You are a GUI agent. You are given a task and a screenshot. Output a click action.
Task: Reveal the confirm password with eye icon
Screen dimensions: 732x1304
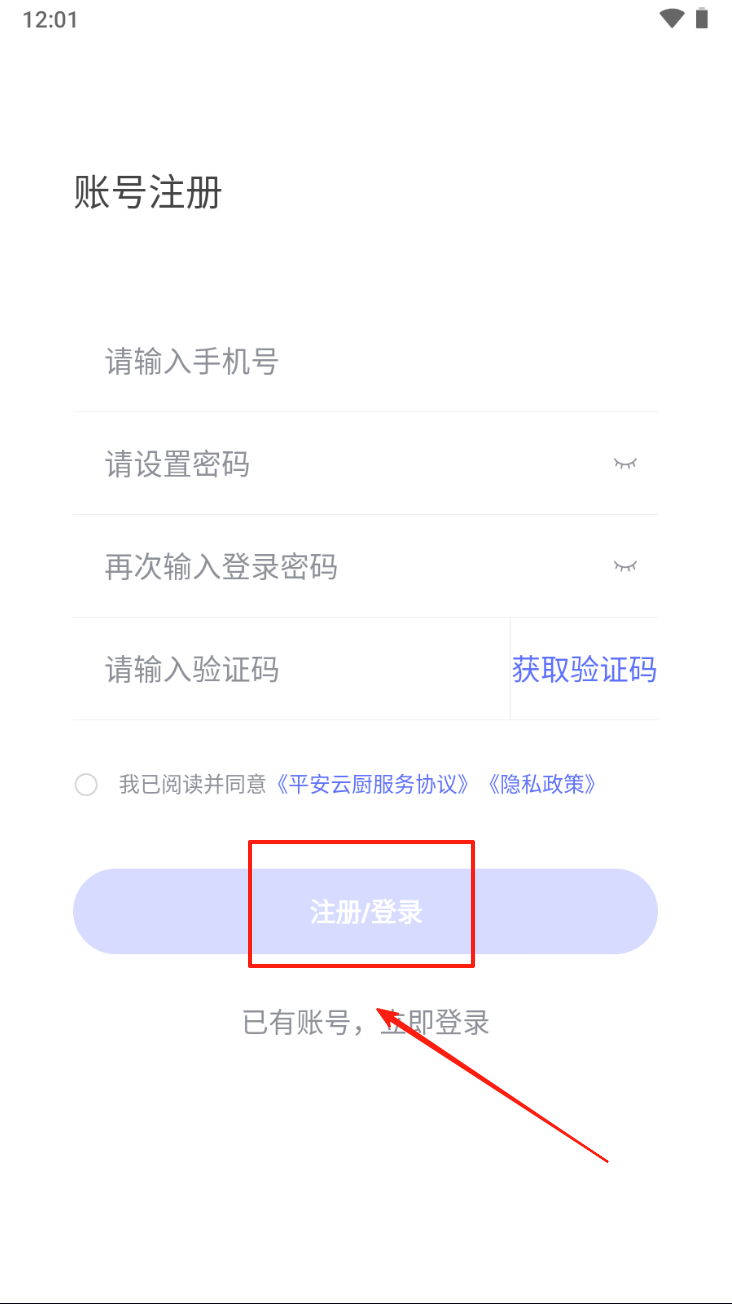tap(625, 567)
